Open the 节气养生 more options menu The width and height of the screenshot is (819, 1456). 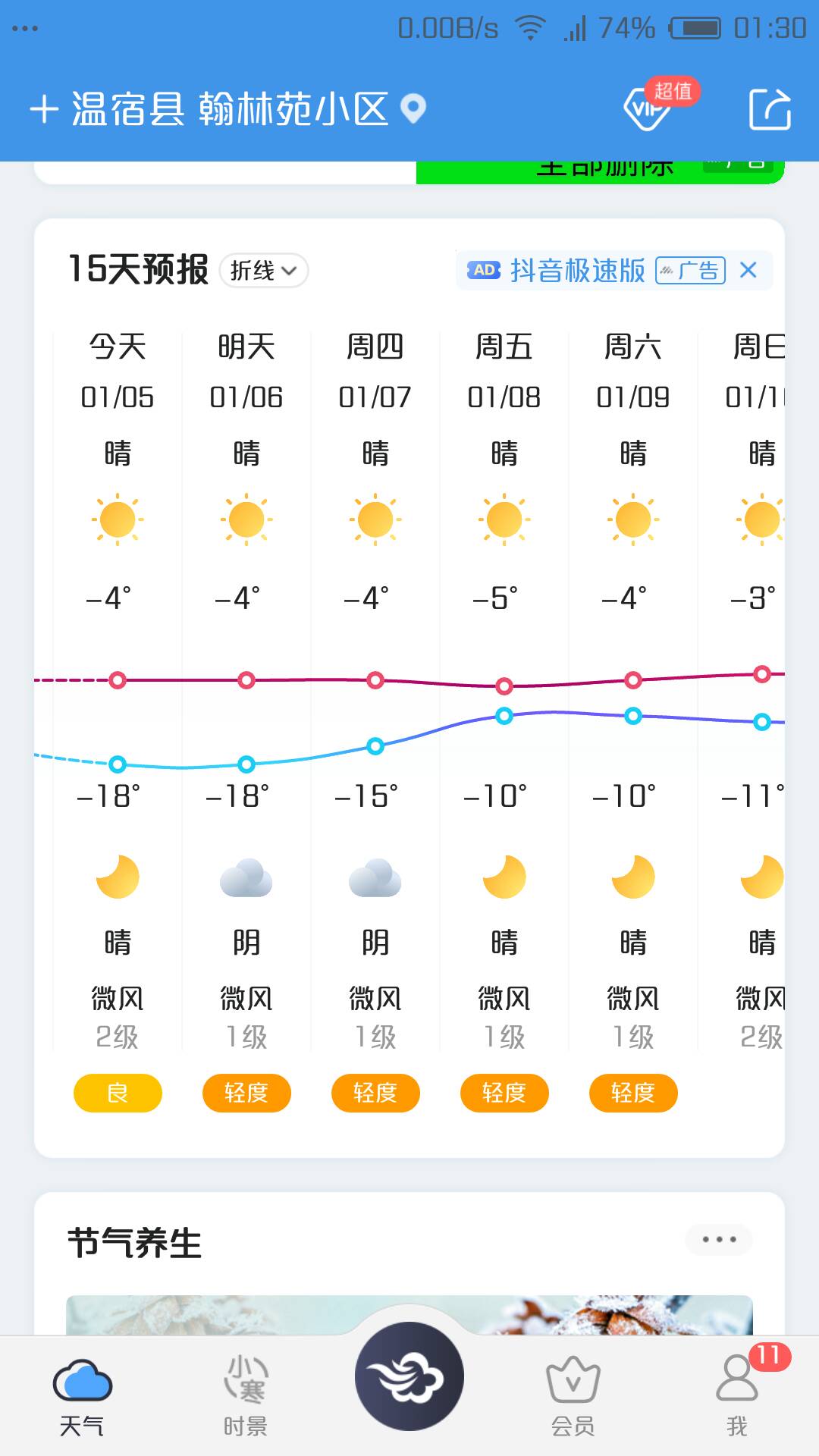point(718,1240)
